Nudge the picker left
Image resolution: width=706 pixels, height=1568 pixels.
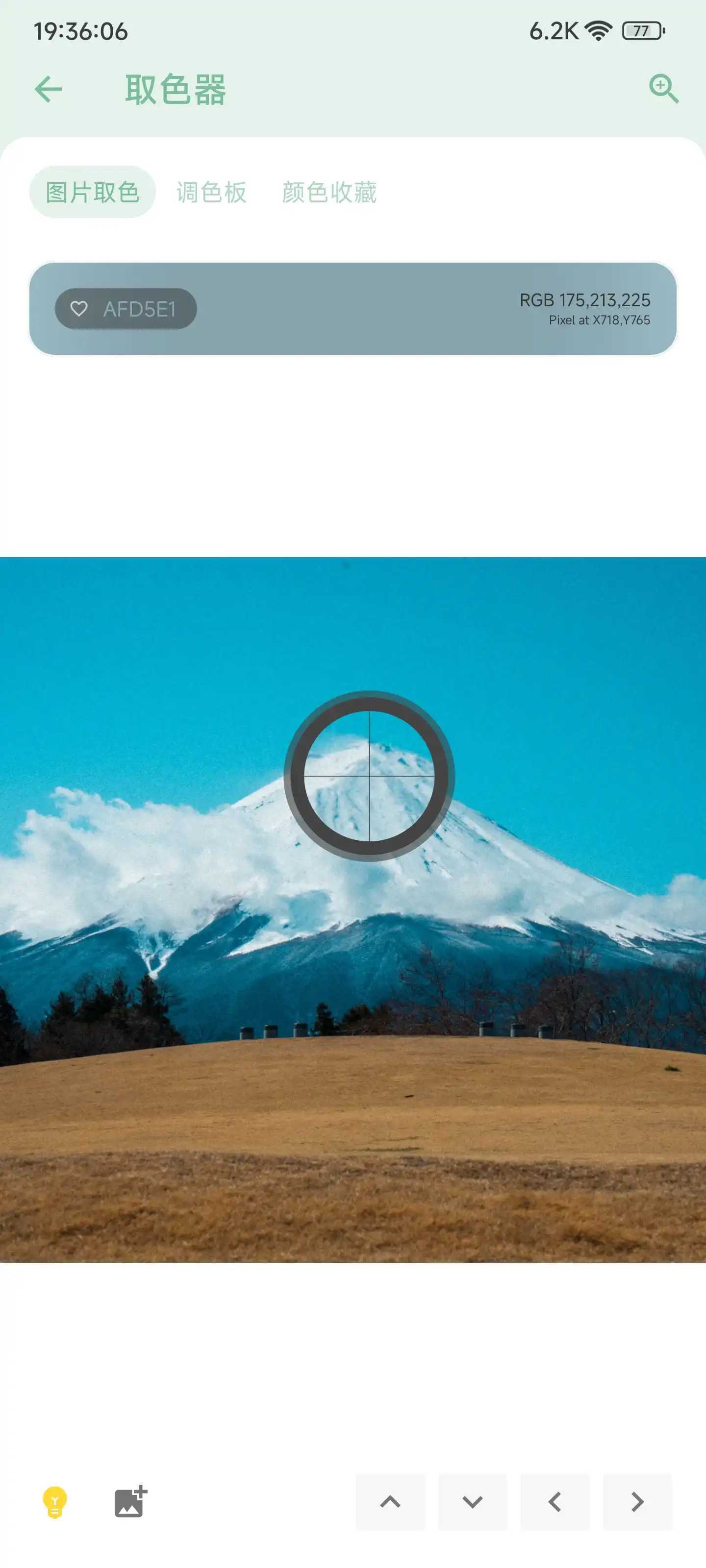pyautogui.click(x=555, y=1502)
